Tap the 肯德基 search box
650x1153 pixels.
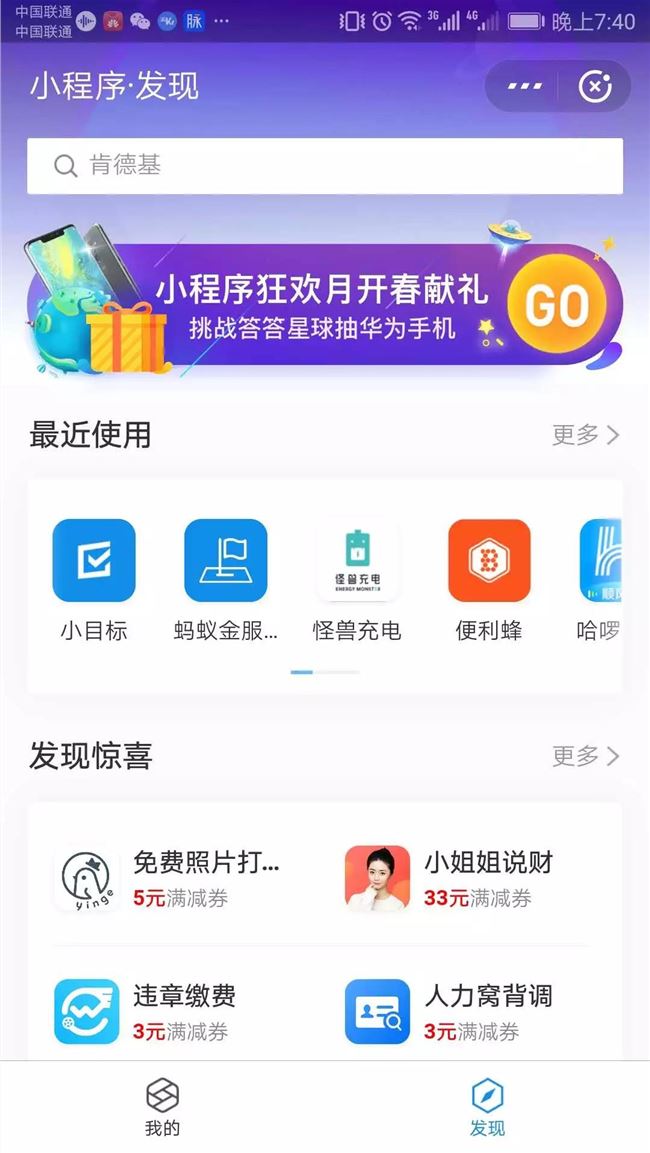(325, 166)
